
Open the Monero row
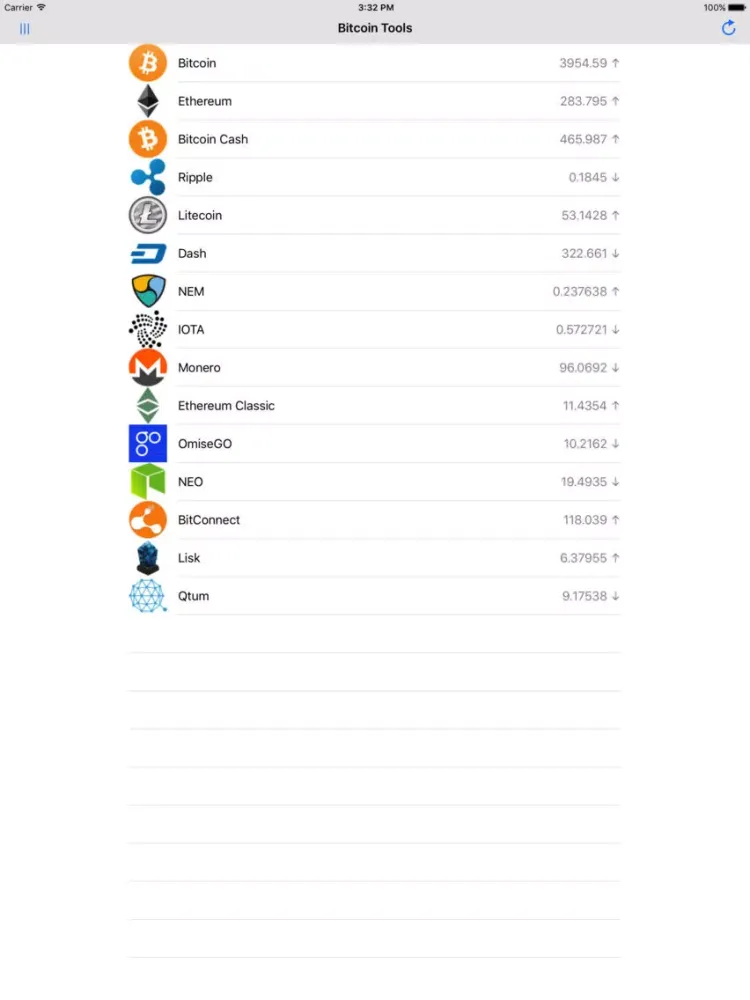tap(374, 367)
